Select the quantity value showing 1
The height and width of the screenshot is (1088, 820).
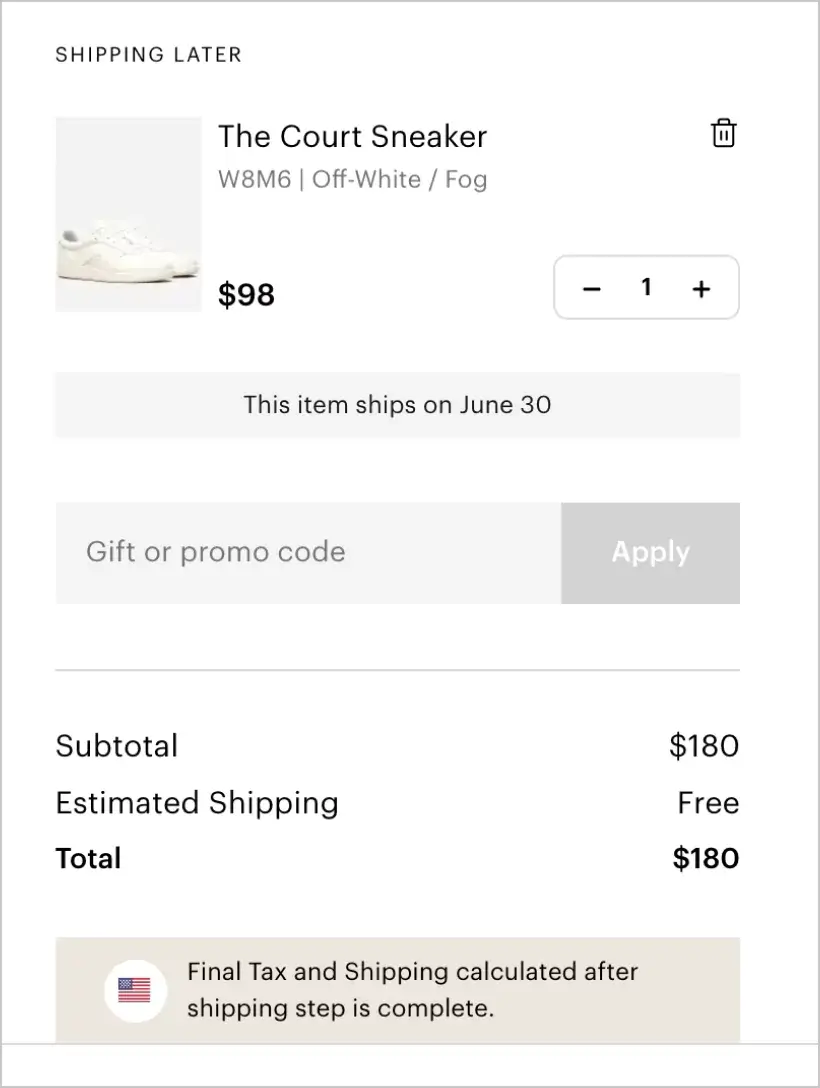tap(646, 288)
